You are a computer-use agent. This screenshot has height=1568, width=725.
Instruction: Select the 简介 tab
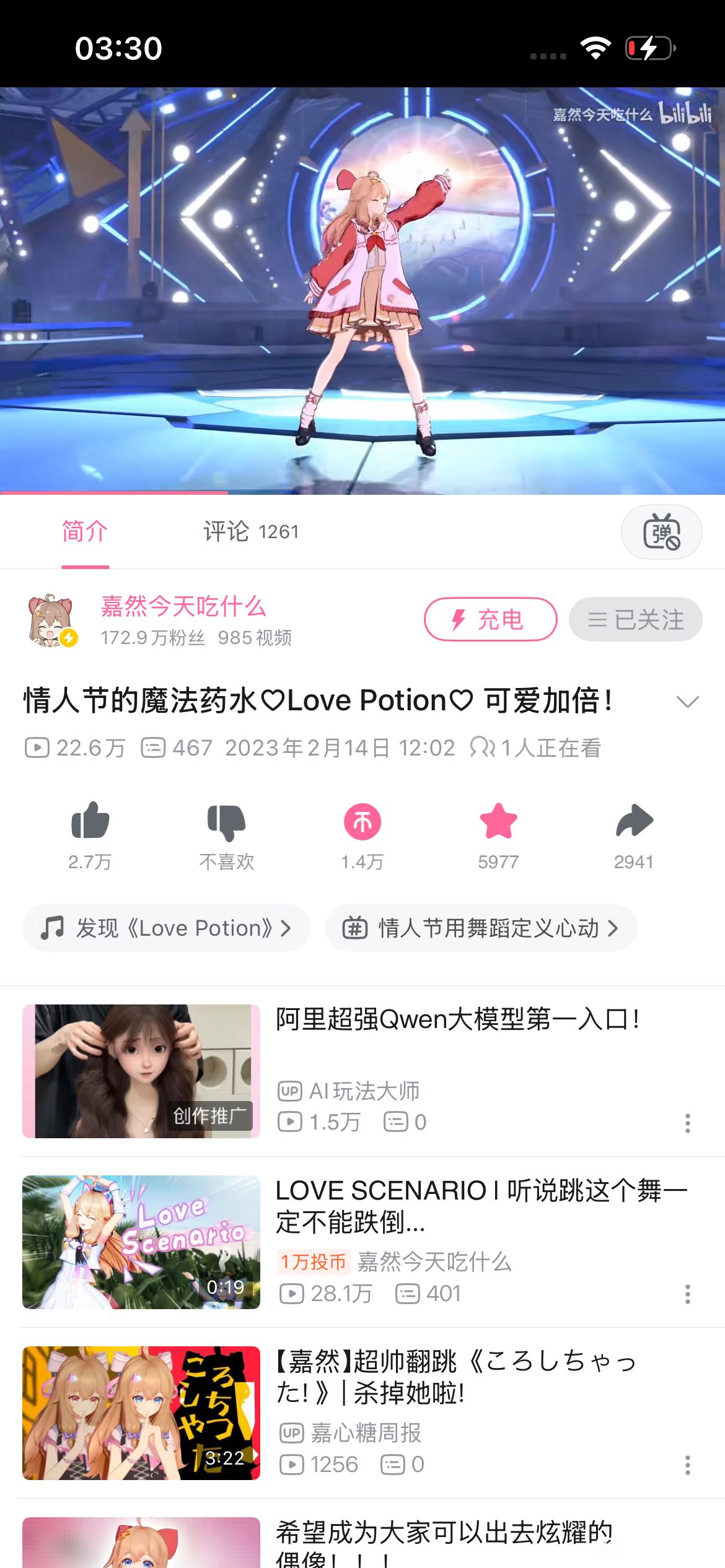(x=85, y=532)
